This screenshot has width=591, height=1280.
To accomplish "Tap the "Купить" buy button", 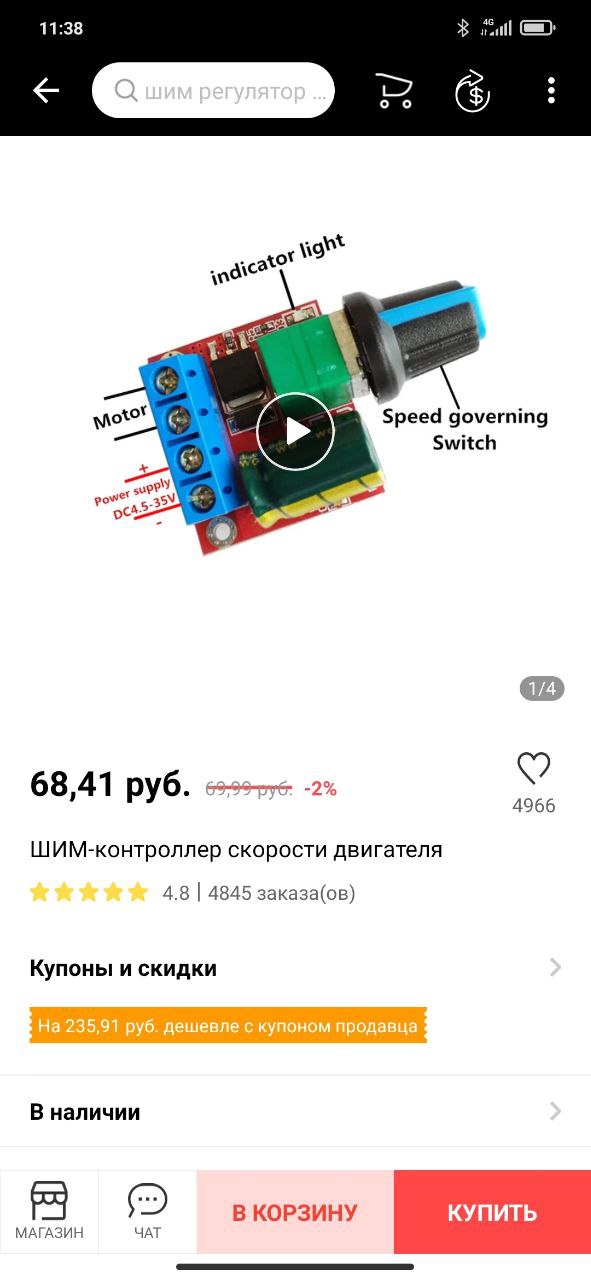I will (x=492, y=1212).
